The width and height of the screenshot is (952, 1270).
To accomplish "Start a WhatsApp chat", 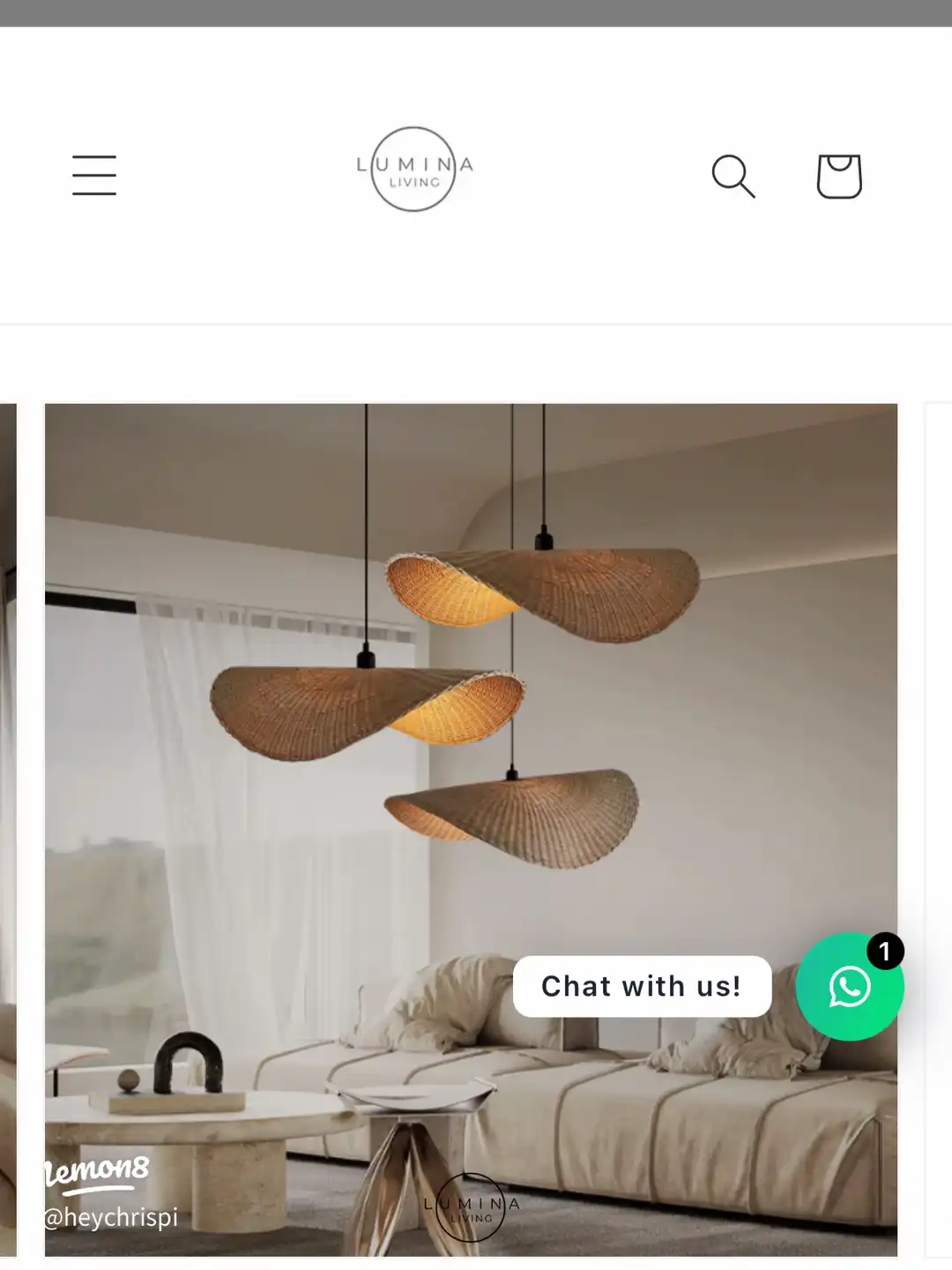I will pos(849,987).
